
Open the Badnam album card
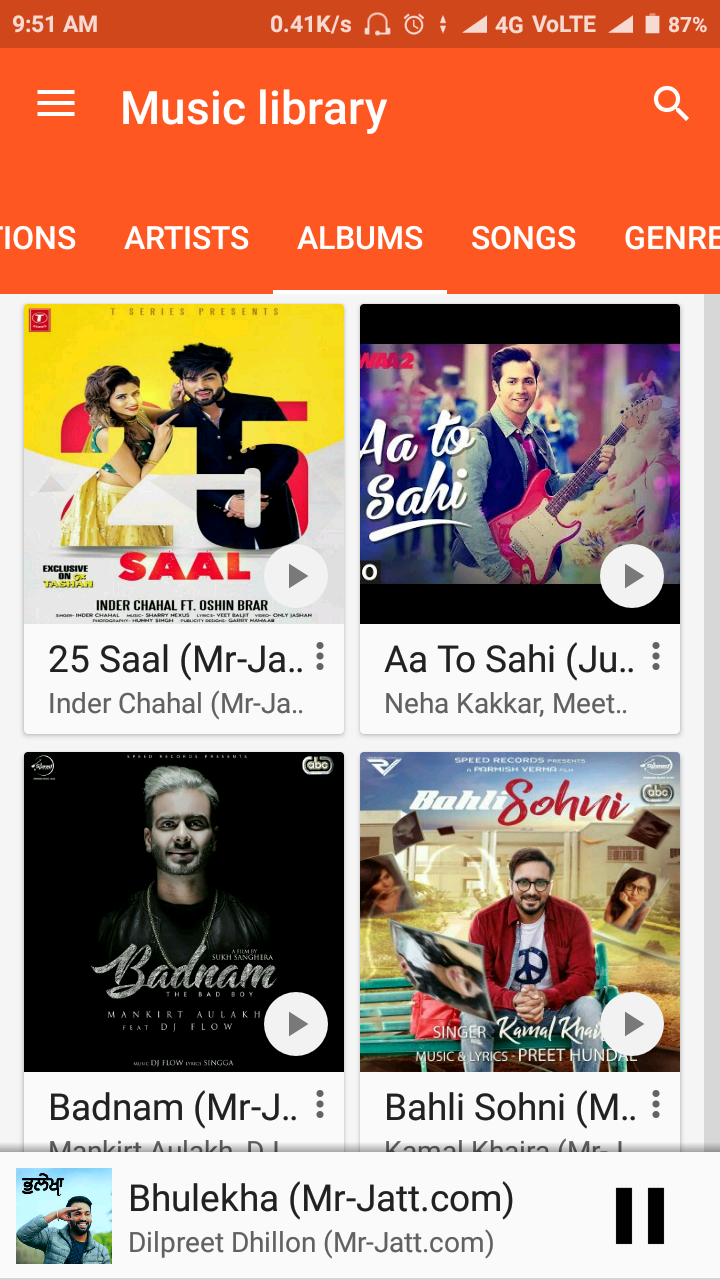click(x=184, y=950)
